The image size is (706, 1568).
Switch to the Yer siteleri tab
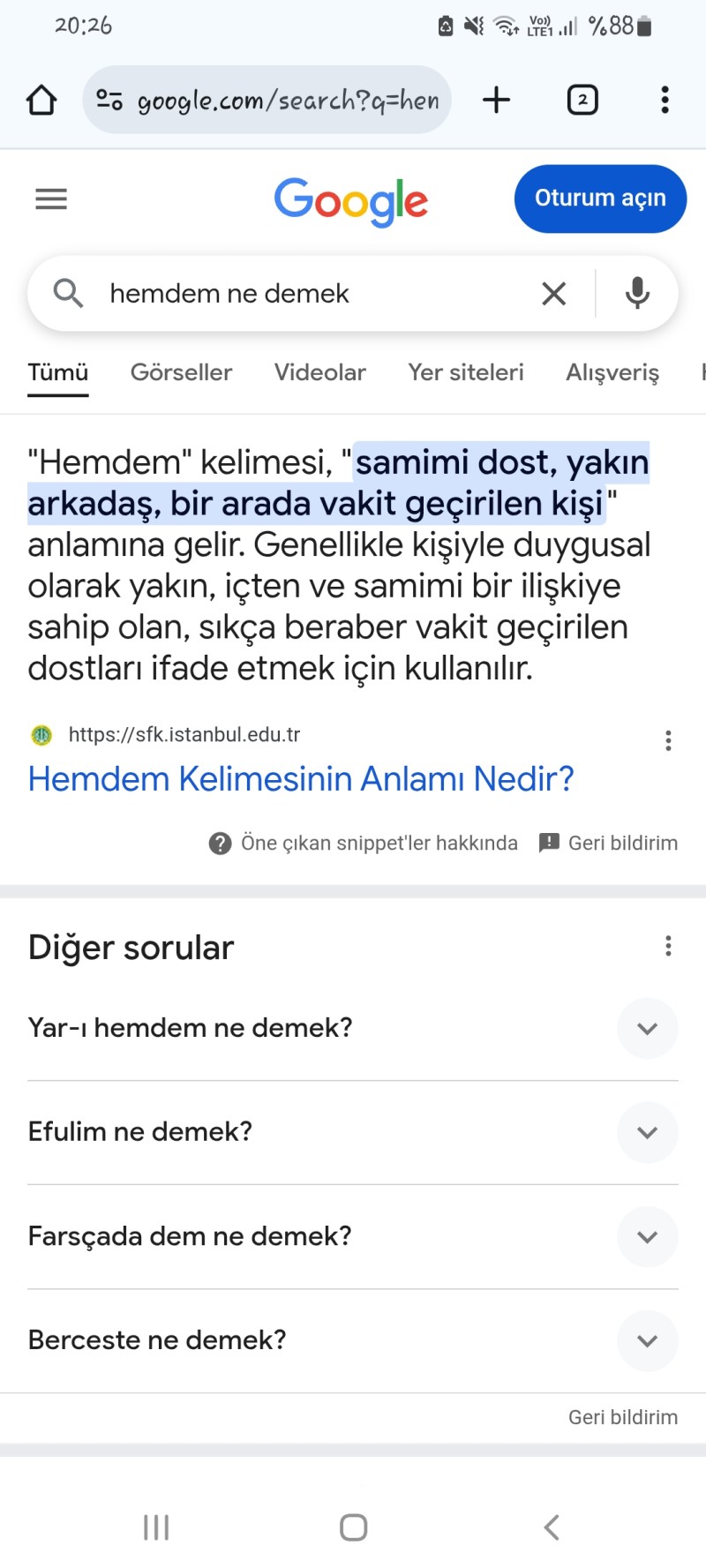465,372
